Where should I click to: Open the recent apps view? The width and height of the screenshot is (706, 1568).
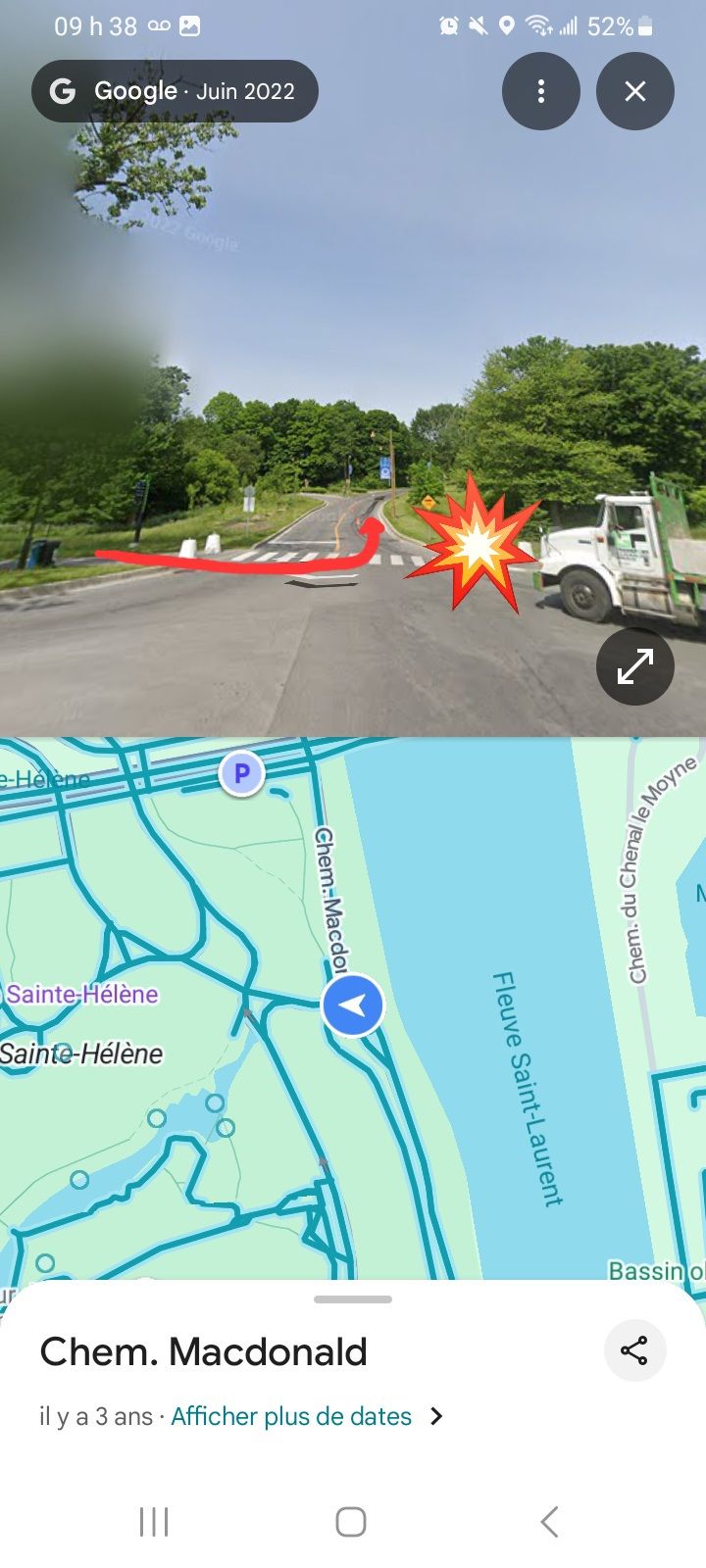[154, 1522]
